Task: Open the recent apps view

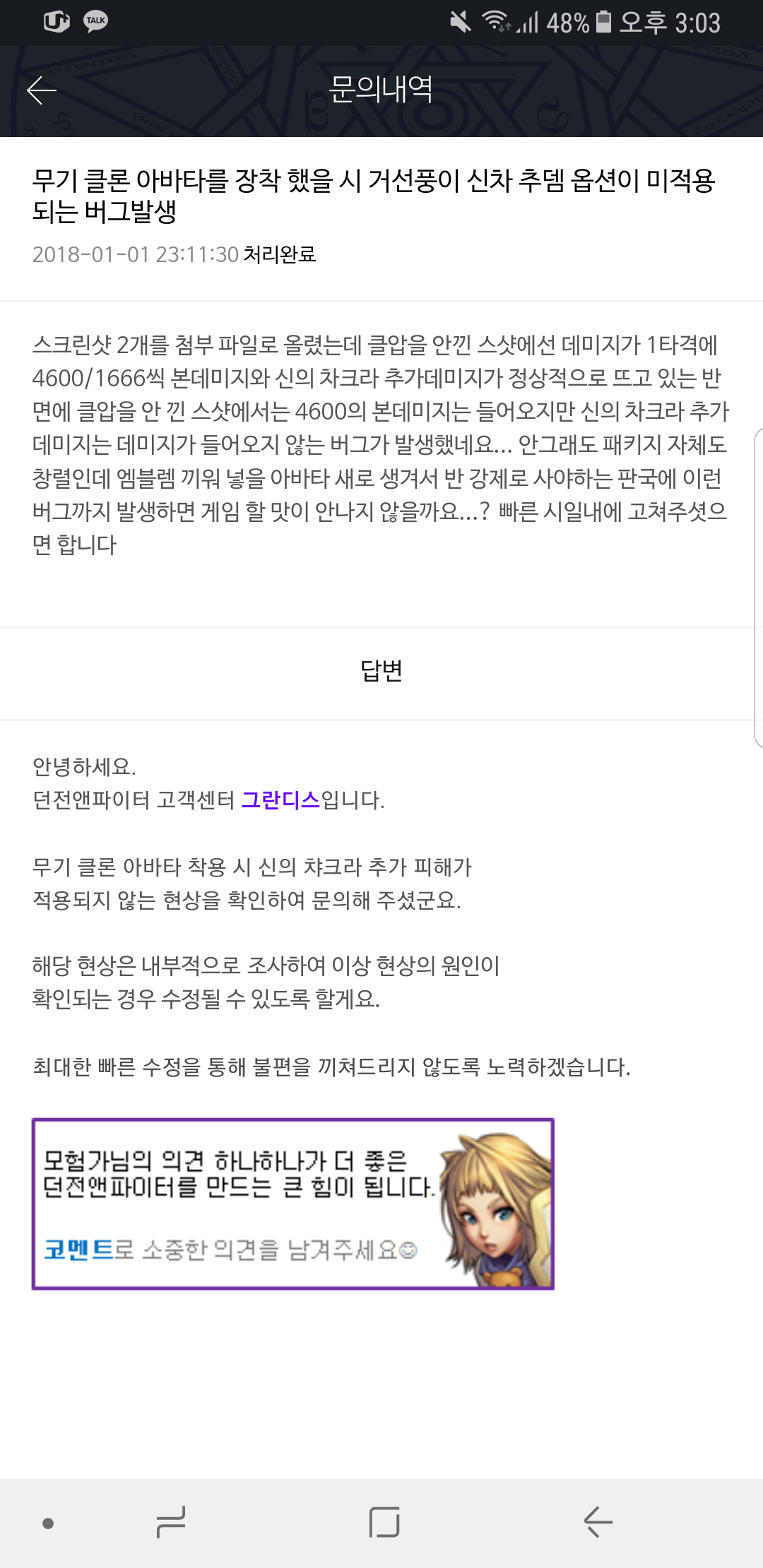Action: tap(170, 1522)
